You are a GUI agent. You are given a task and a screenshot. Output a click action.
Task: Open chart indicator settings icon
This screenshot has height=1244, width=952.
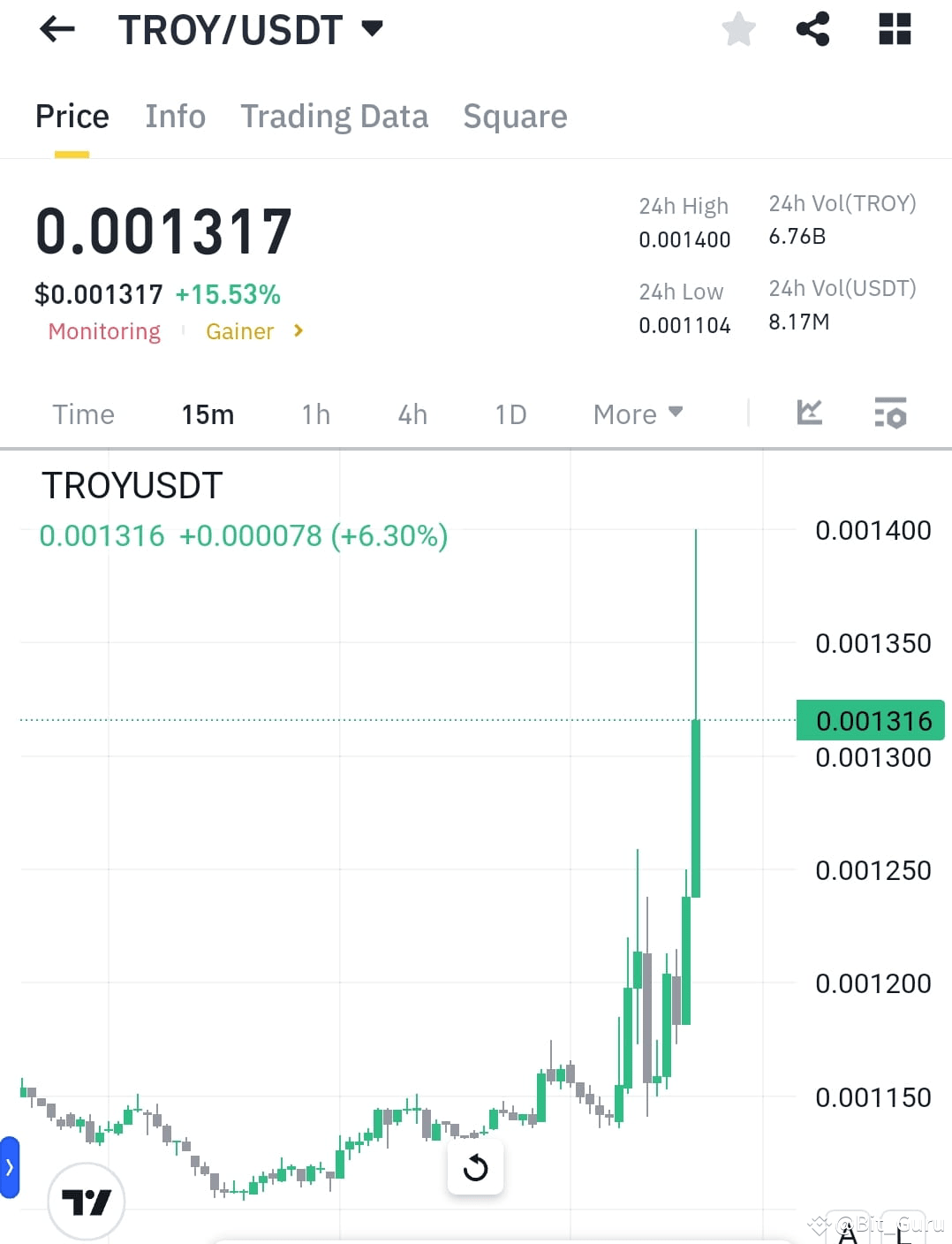pyautogui.click(x=890, y=413)
